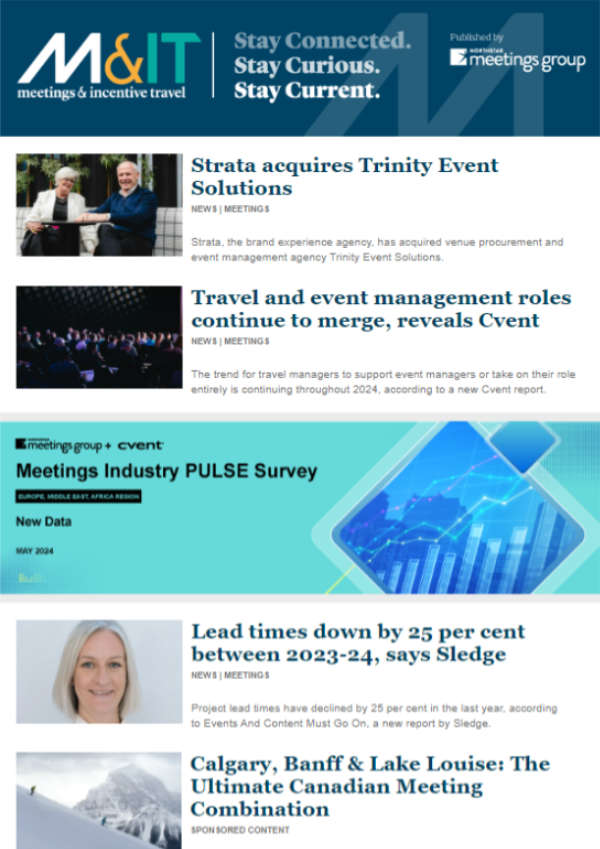Open the snowy mountain picture for the Calgary story
The width and height of the screenshot is (600, 849).
click(99, 800)
